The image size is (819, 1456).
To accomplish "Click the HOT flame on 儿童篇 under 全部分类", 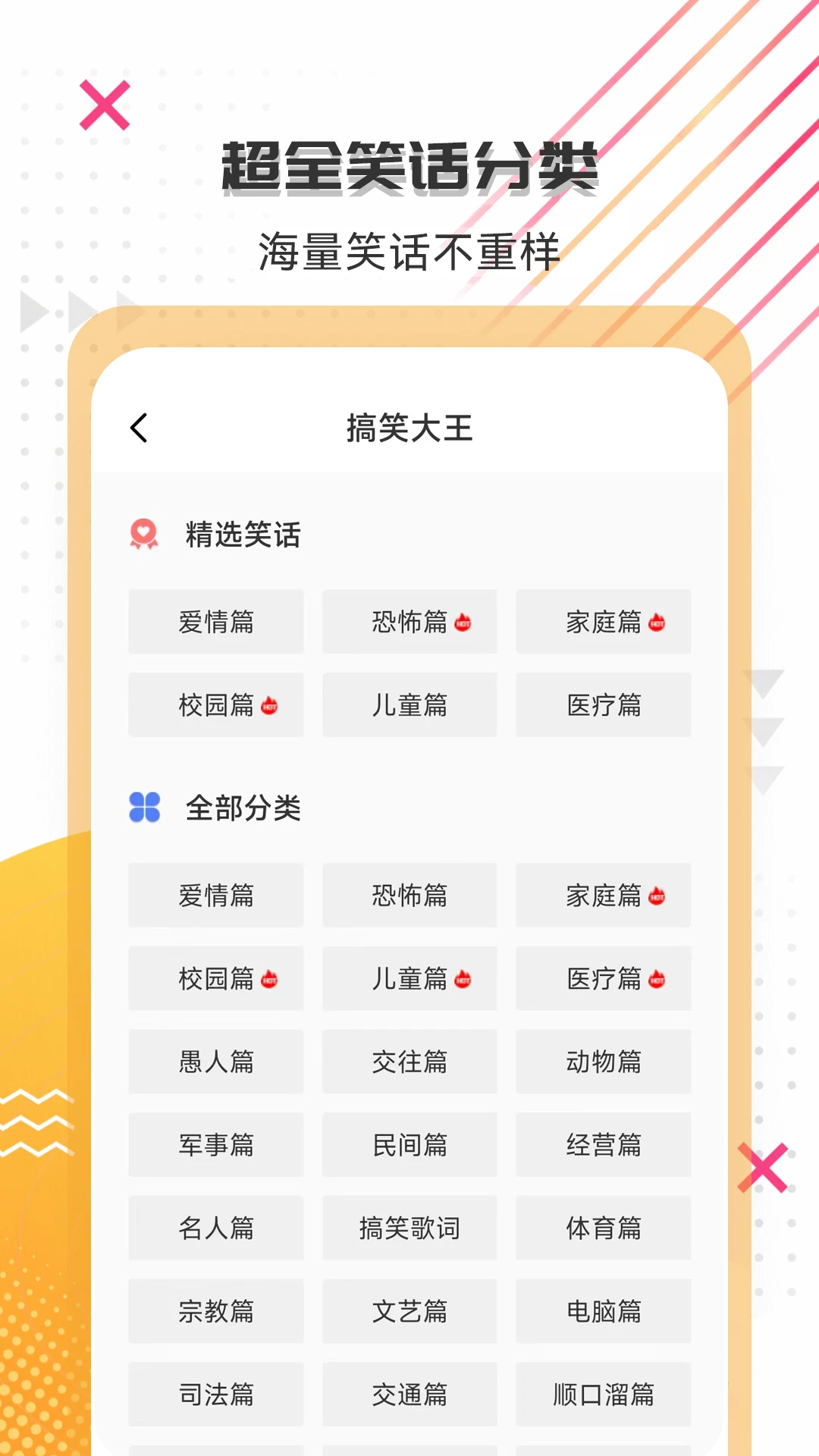I will (x=465, y=979).
